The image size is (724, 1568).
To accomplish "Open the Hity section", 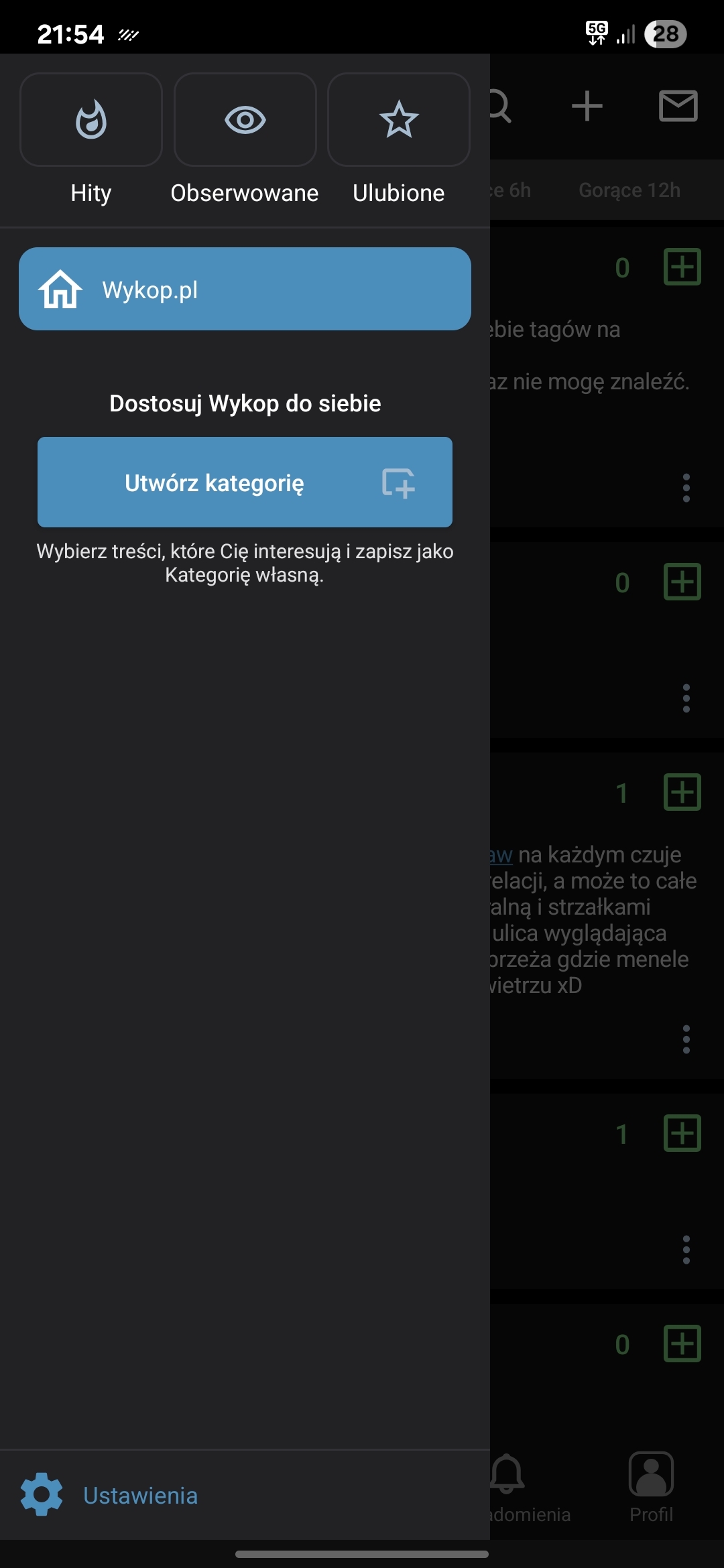I will tap(91, 121).
